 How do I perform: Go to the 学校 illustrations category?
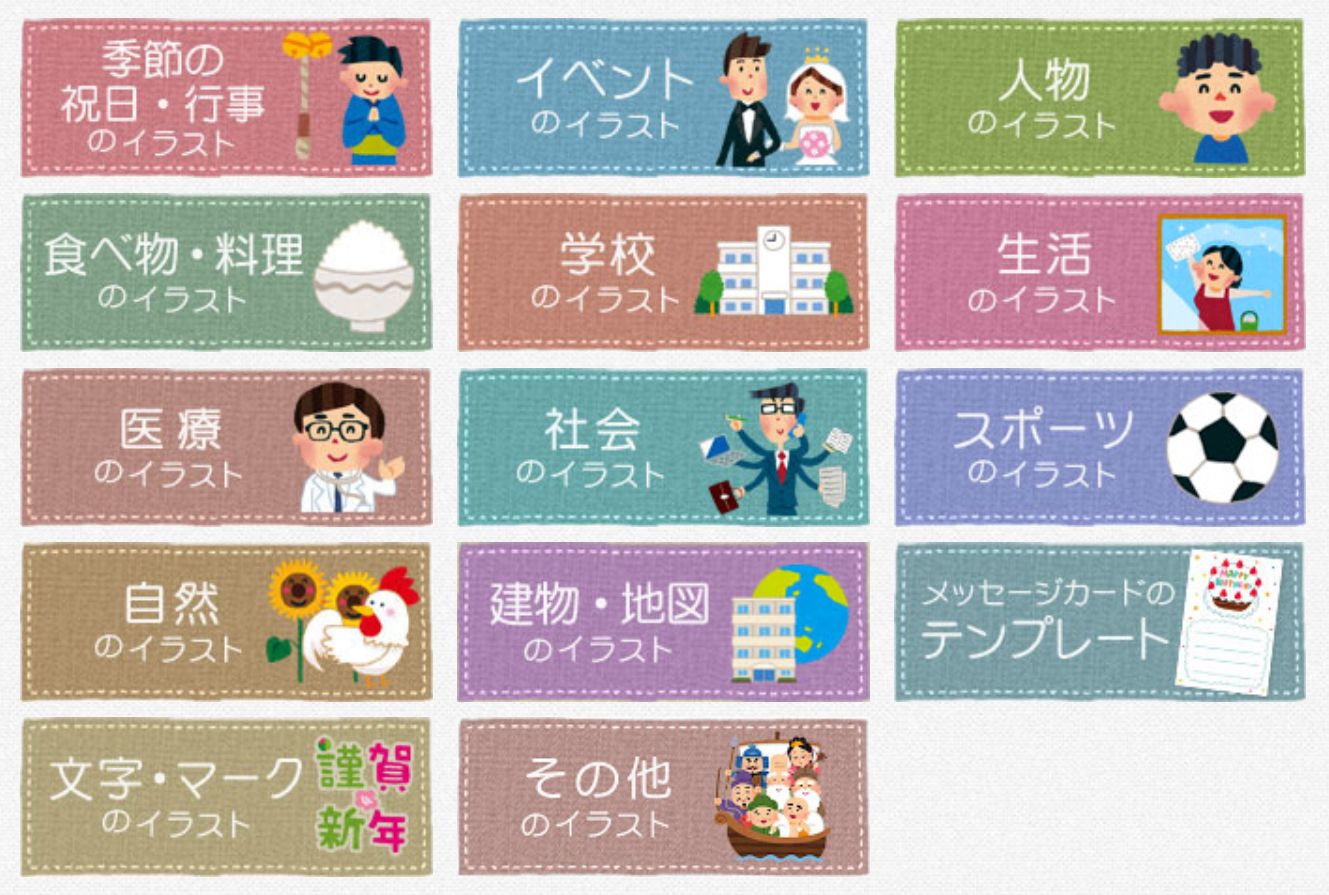click(x=663, y=272)
